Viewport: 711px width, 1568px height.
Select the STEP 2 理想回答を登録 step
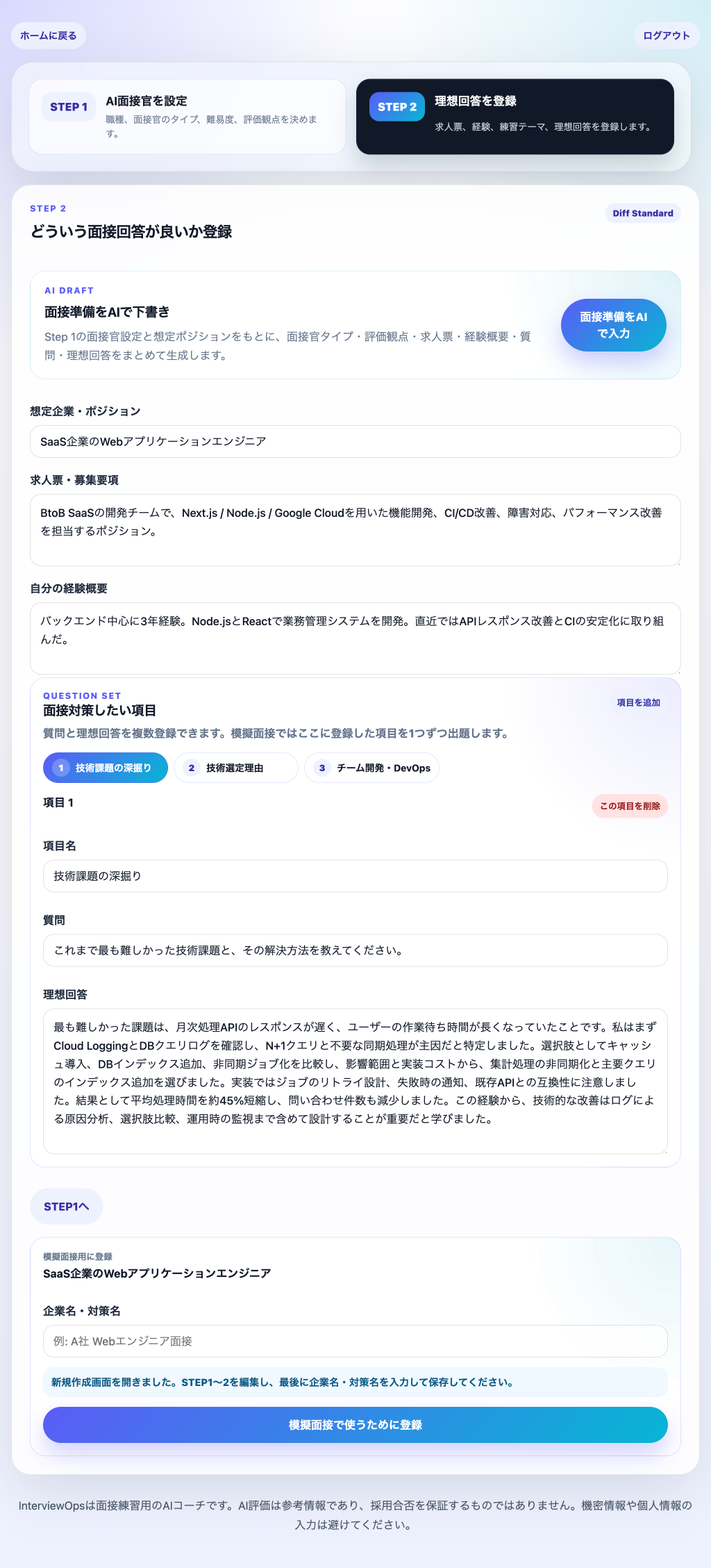coord(515,117)
